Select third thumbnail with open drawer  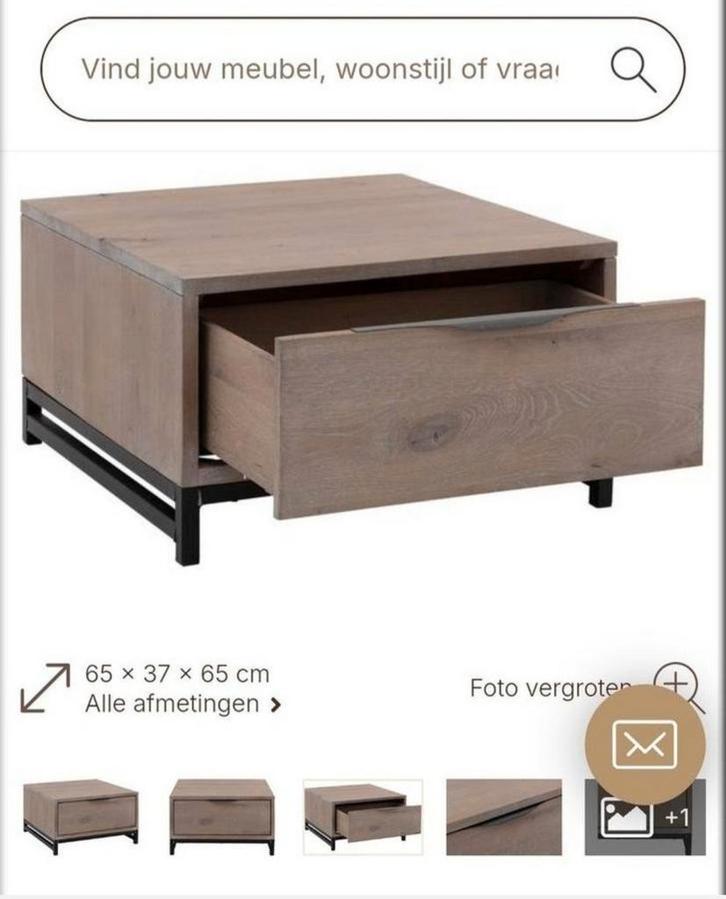[x=363, y=816]
